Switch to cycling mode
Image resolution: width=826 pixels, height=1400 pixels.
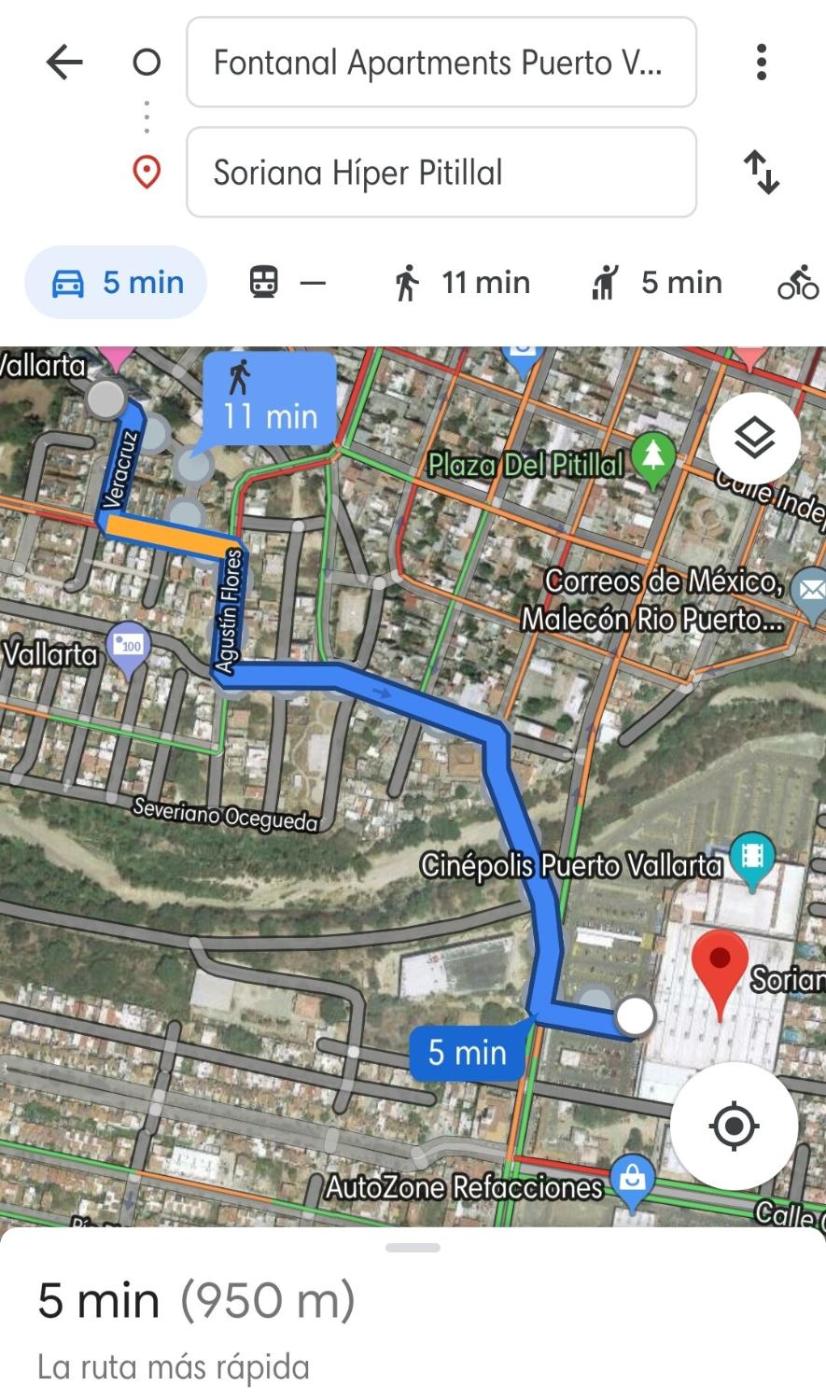(x=798, y=284)
